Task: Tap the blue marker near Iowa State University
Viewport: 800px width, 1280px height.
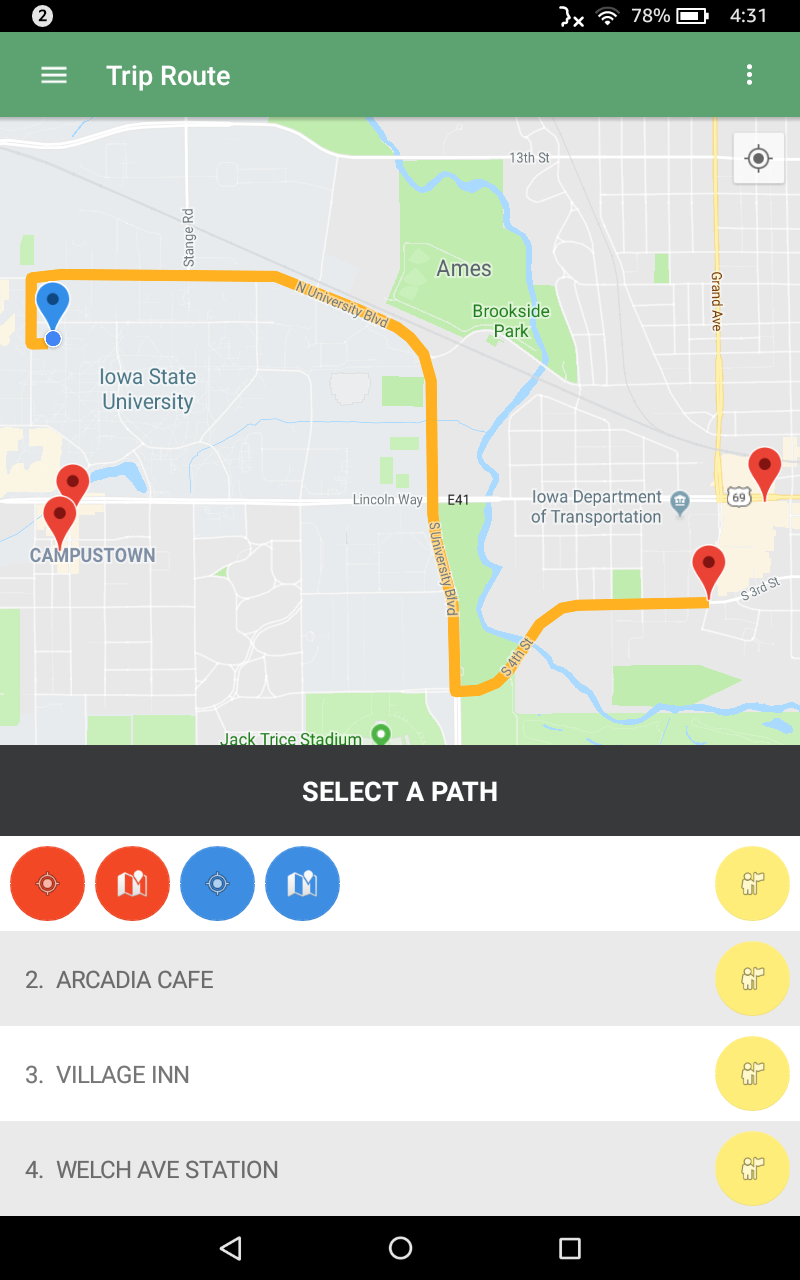Action: coord(53,305)
